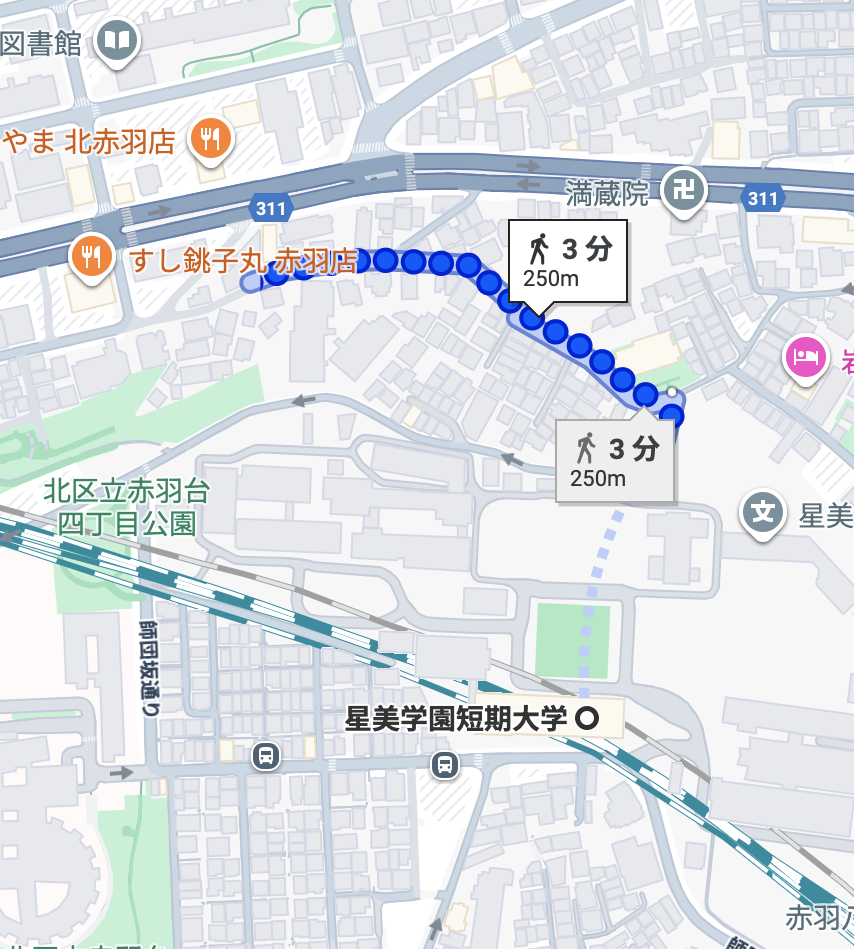The width and height of the screenshot is (854, 949).
Task: Tap the pink hotel pin
Action: [803, 354]
